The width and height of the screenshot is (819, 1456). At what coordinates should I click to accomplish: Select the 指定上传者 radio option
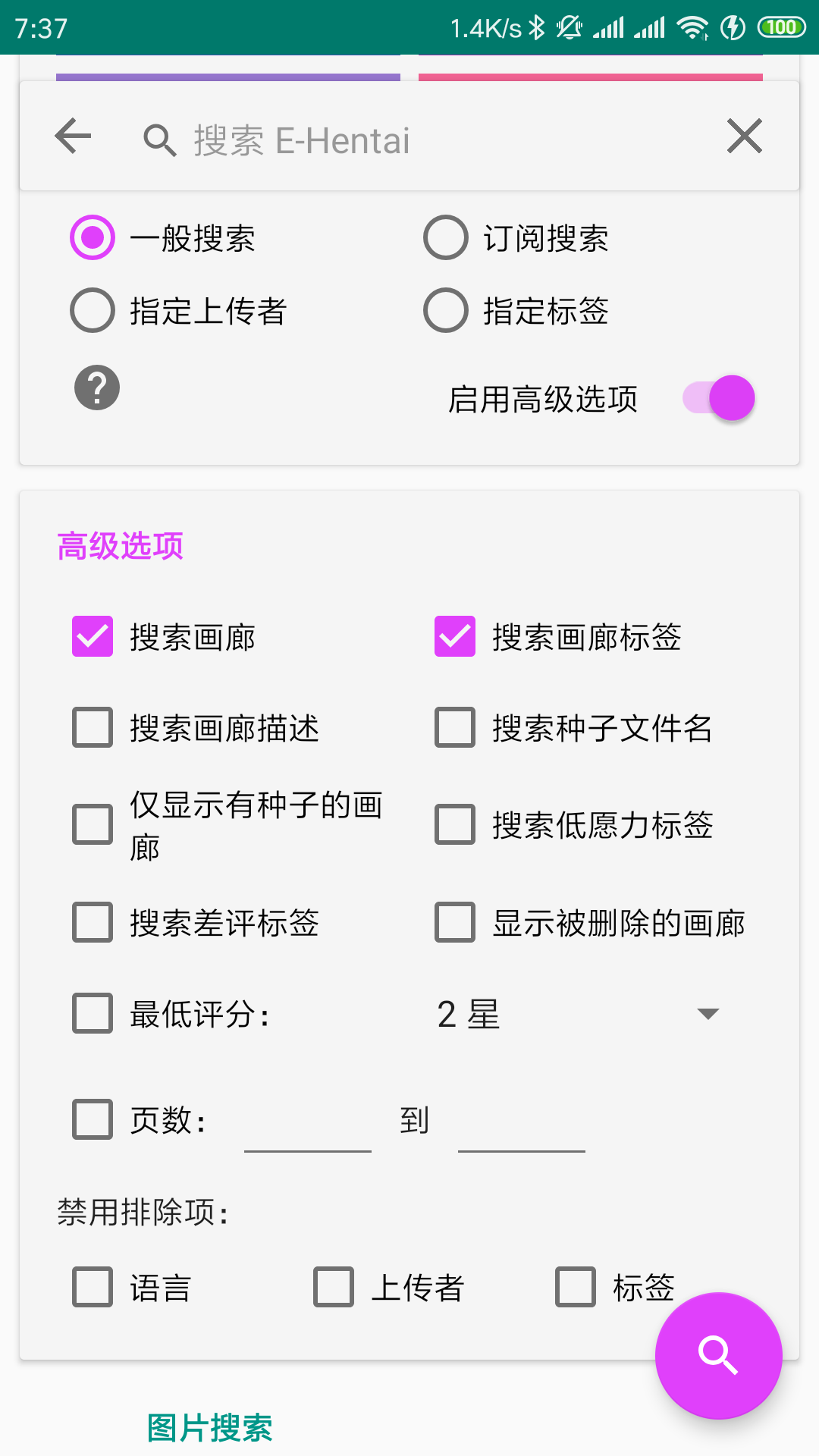point(93,310)
